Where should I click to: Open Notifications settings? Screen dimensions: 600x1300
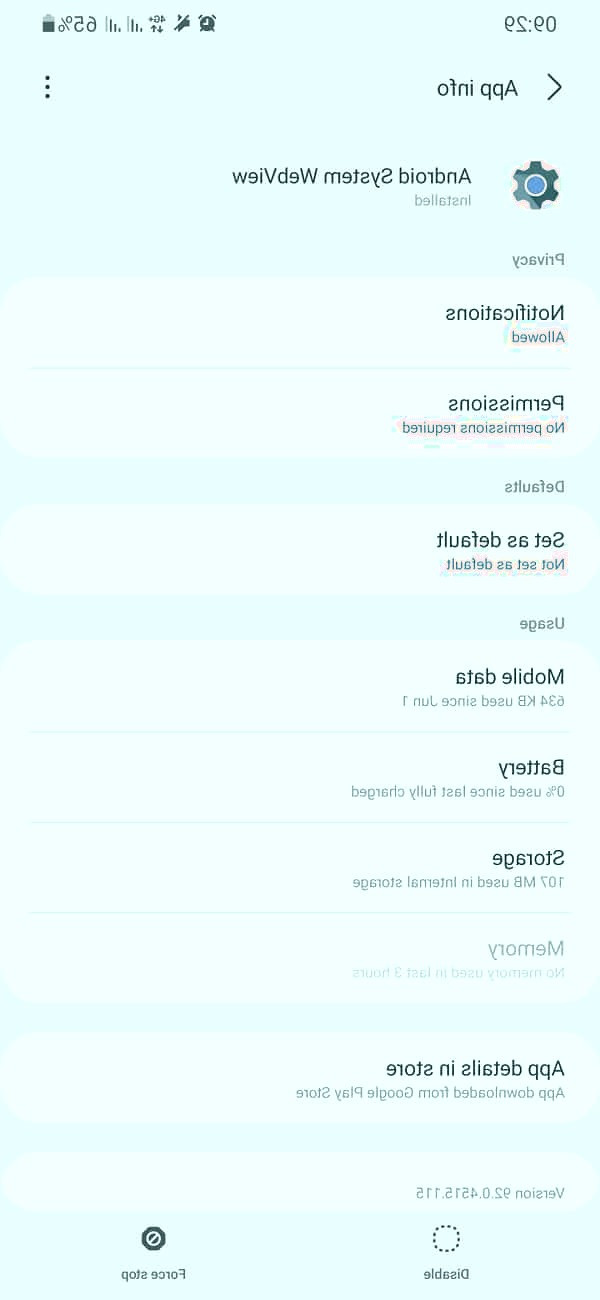coord(300,323)
